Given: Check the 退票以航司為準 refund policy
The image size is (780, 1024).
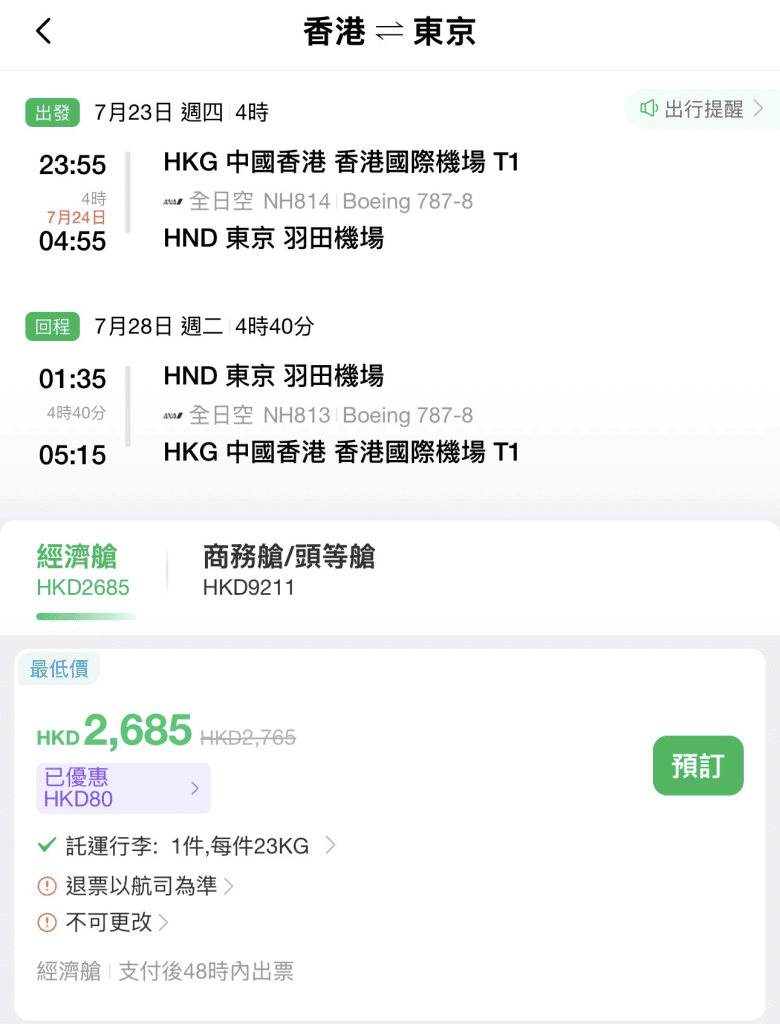Looking at the screenshot, I should tap(140, 886).
